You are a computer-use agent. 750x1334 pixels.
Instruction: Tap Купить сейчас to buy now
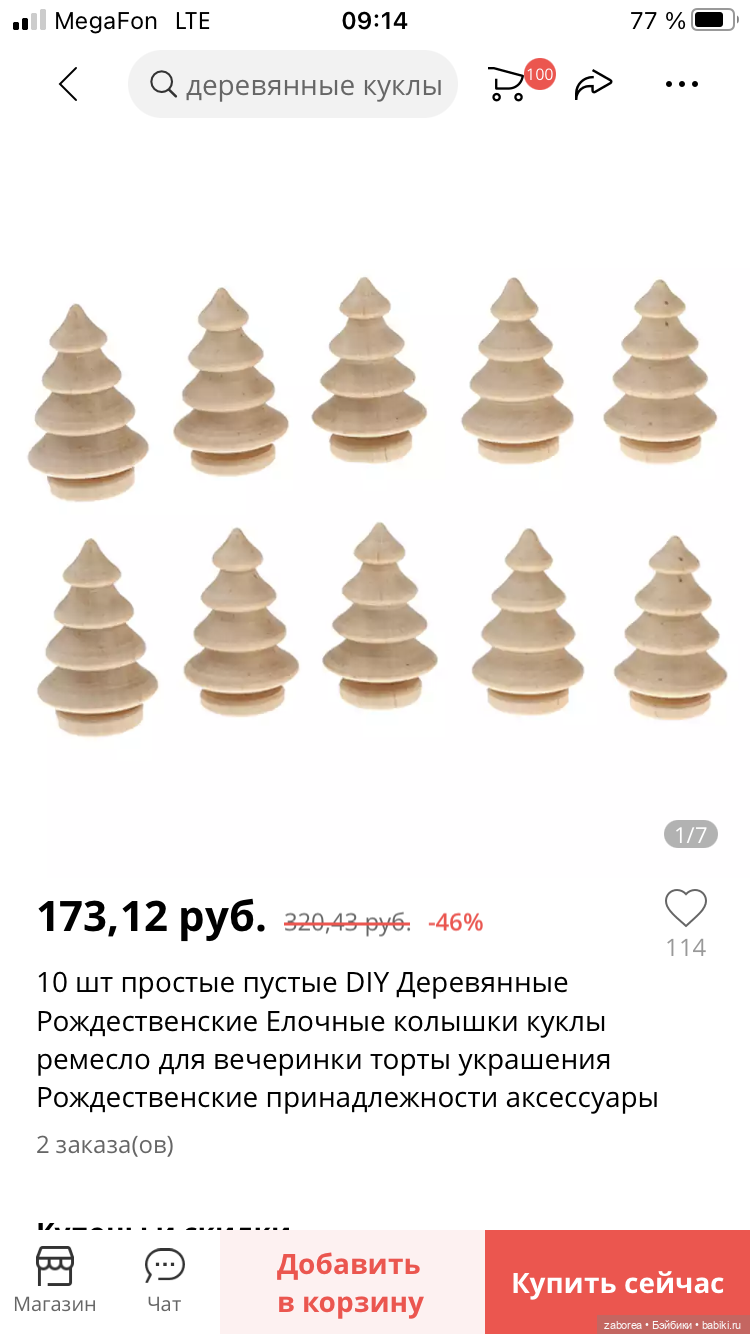[x=617, y=1283]
